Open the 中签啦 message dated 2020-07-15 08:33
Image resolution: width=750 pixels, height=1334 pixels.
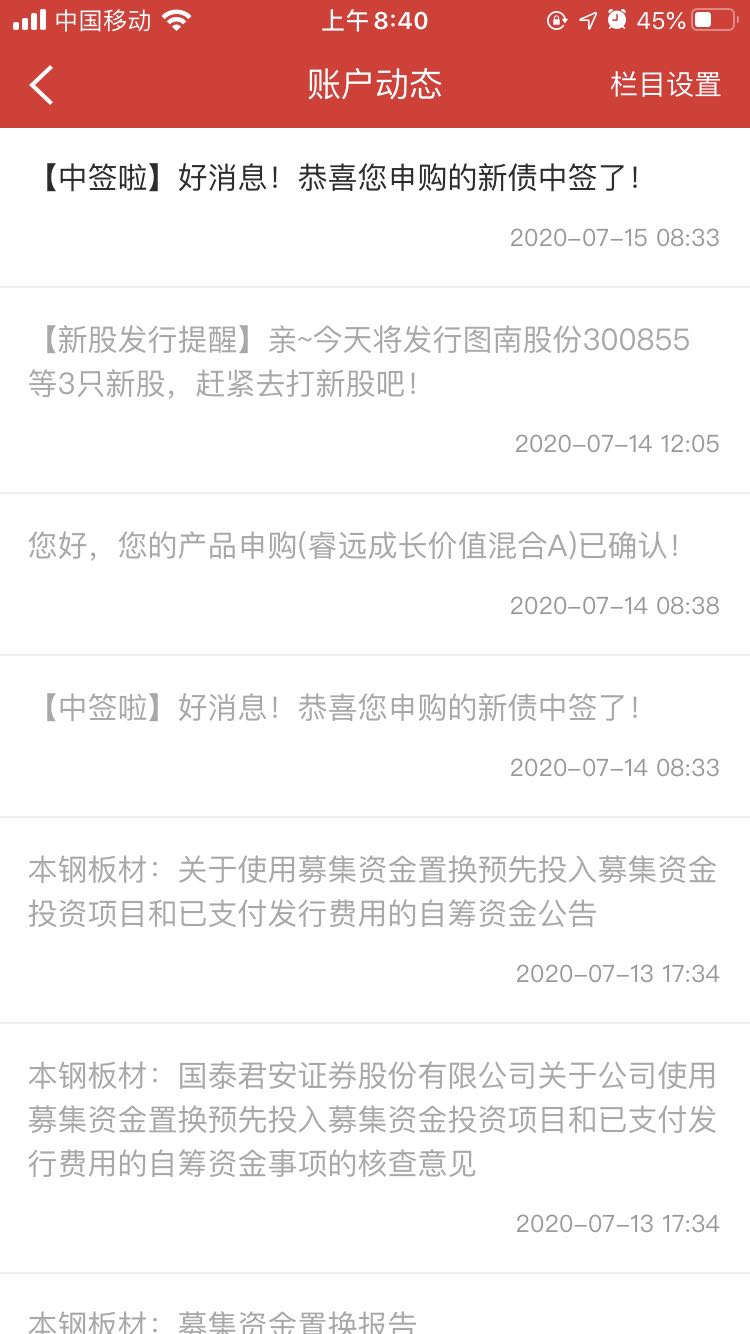pos(375,208)
